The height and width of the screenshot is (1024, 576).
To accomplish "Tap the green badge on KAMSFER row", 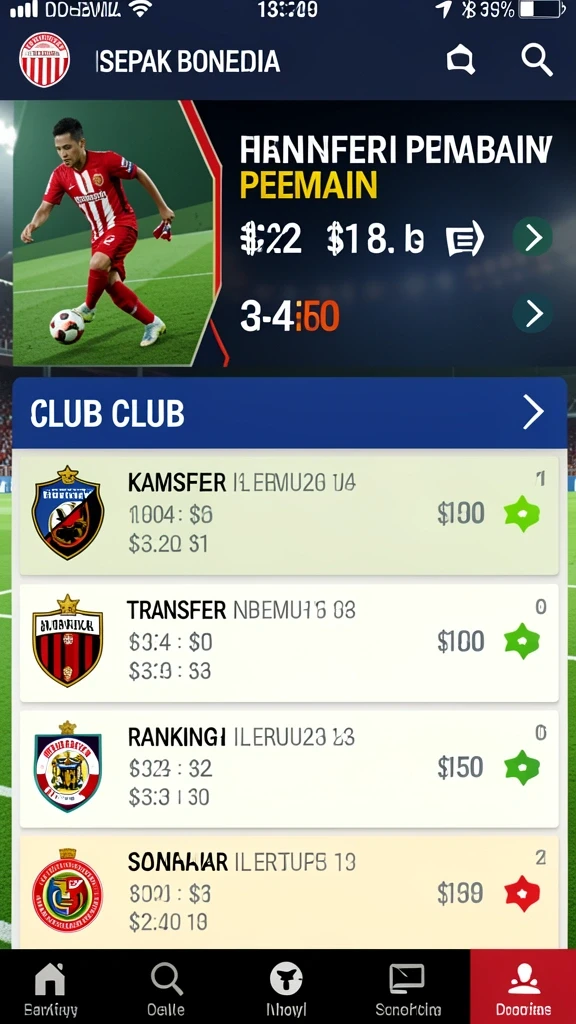I will [522, 514].
